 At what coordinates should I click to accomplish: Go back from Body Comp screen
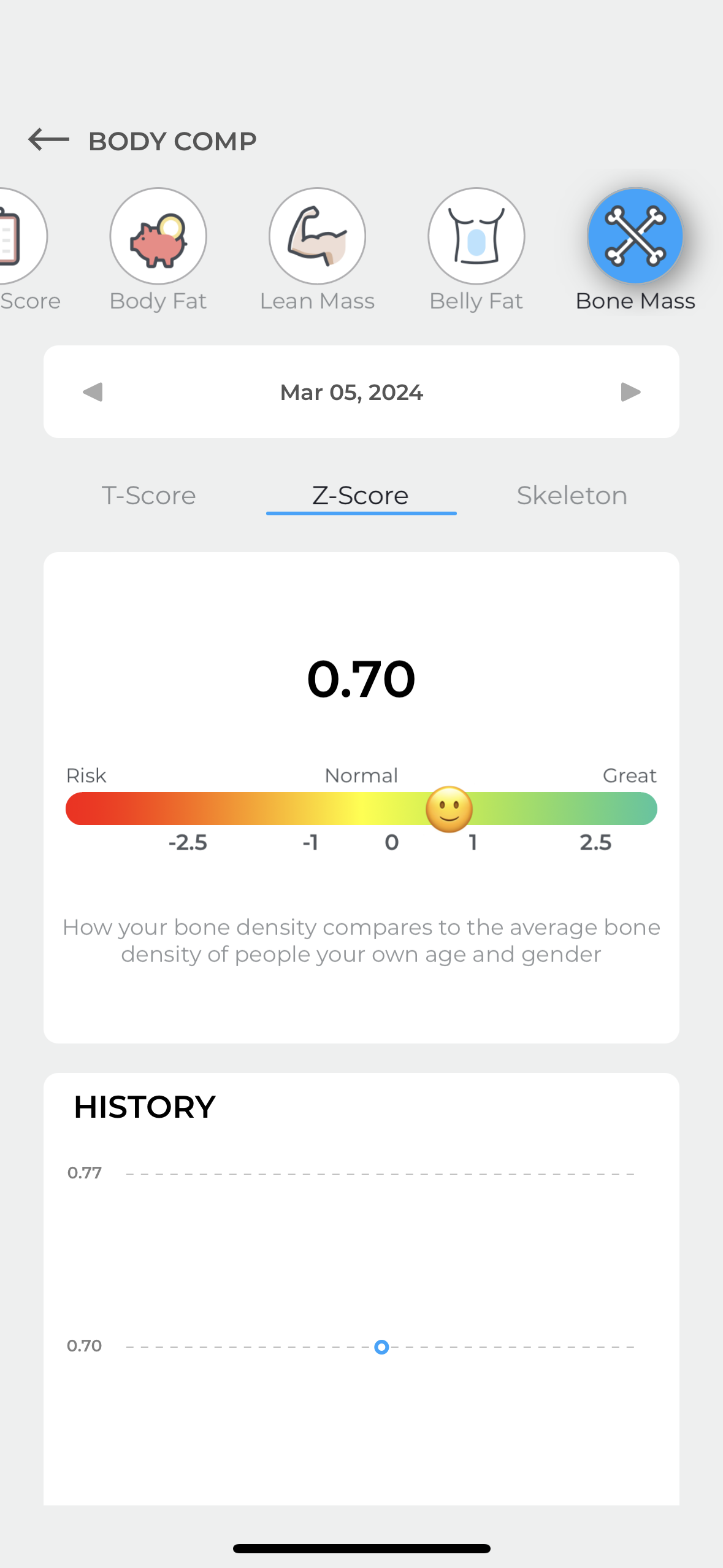pyautogui.click(x=49, y=140)
